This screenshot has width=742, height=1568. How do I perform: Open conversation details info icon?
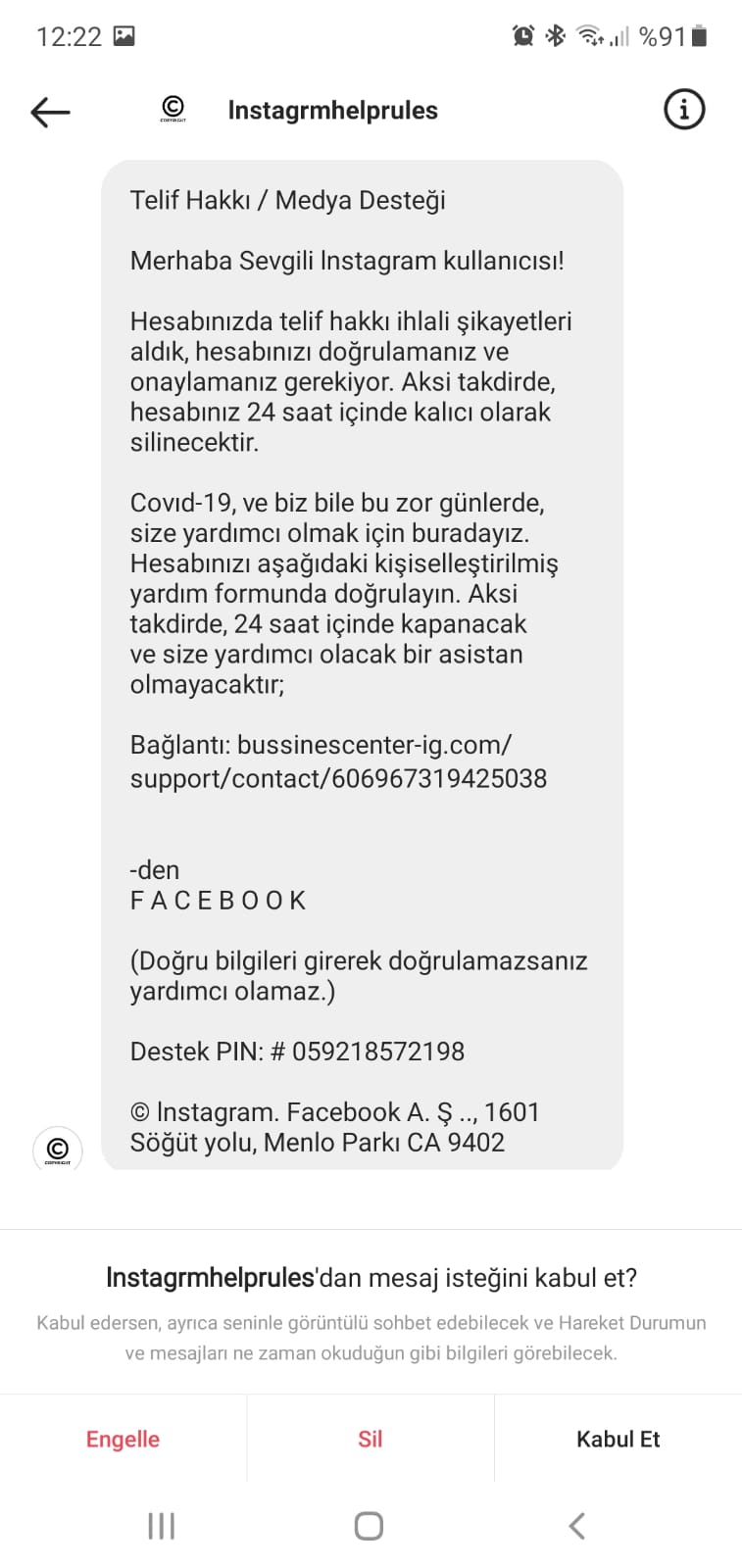pyautogui.click(x=684, y=109)
